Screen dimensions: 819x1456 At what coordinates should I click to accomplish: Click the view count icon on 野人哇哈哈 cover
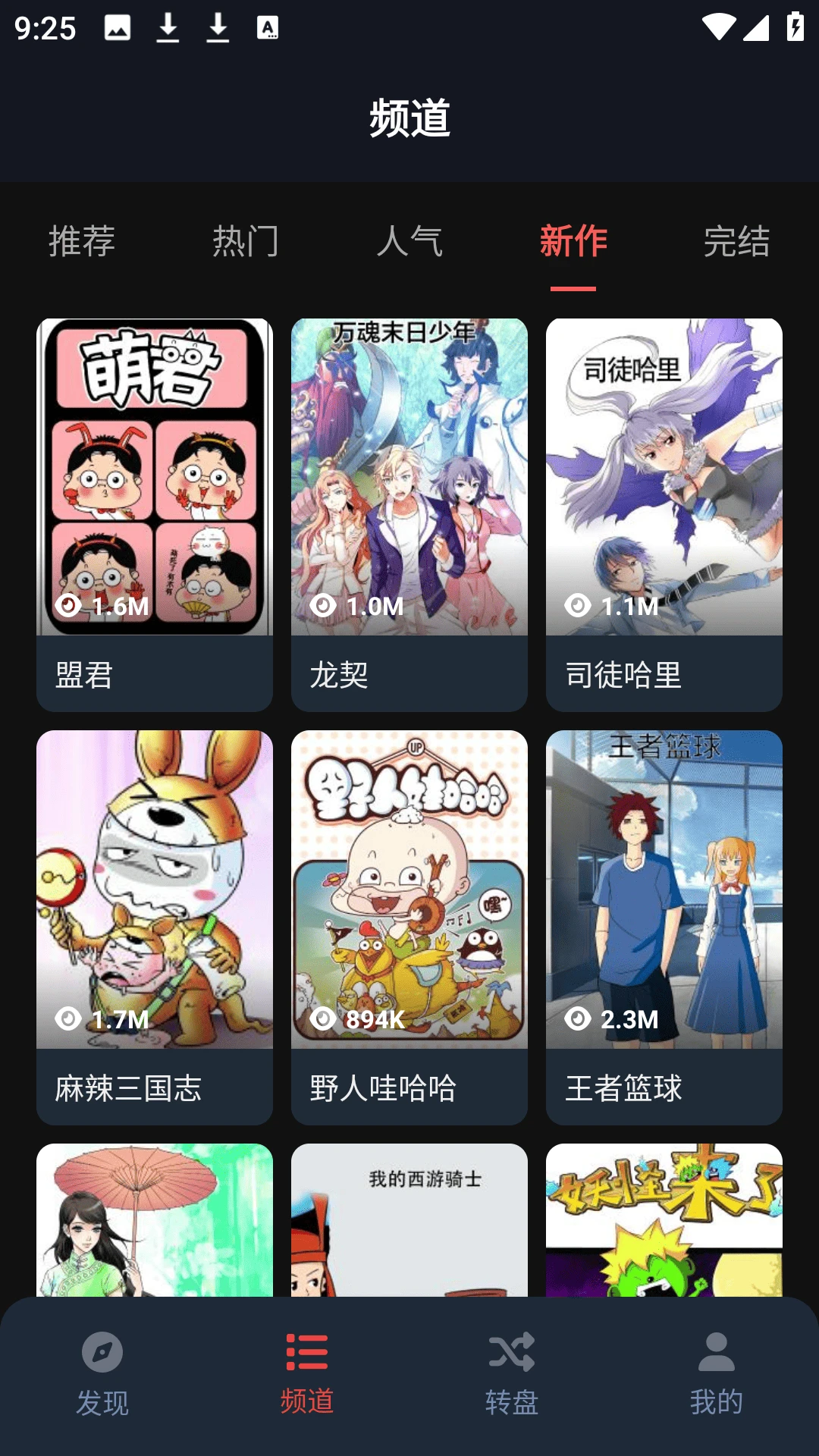click(x=324, y=1020)
